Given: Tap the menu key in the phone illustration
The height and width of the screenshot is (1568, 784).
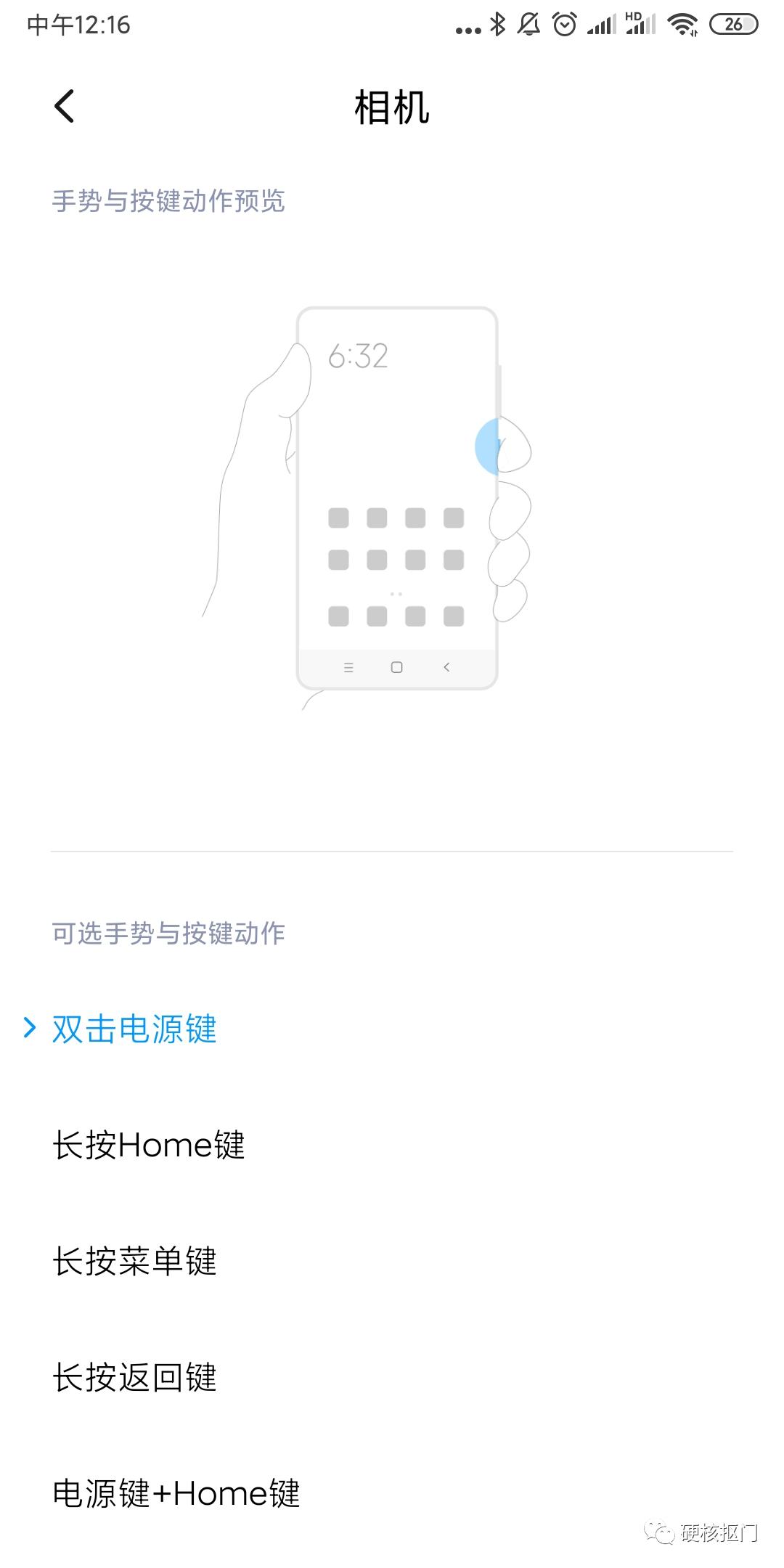Looking at the screenshot, I should click(x=348, y=667).
